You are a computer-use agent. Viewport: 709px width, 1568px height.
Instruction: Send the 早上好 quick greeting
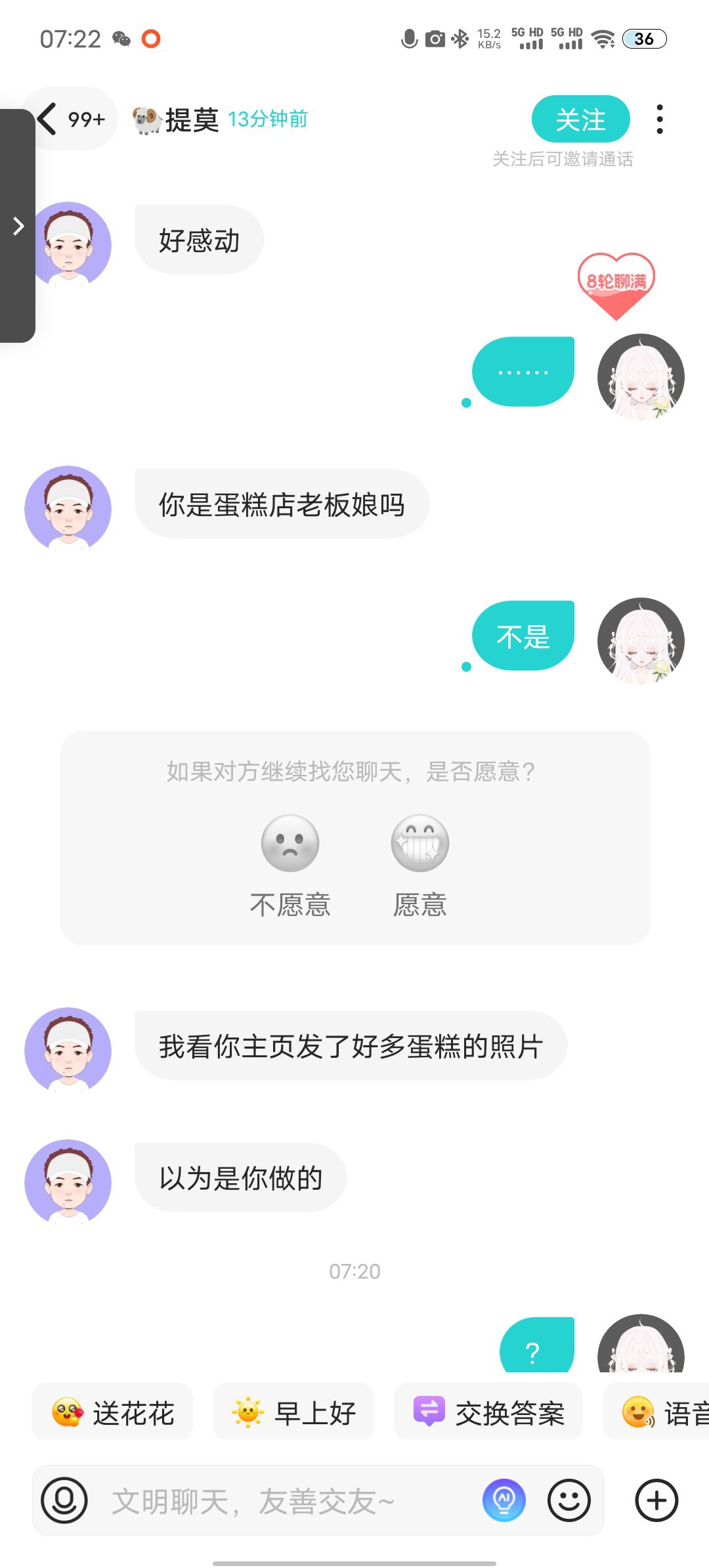coord(293,1413)
